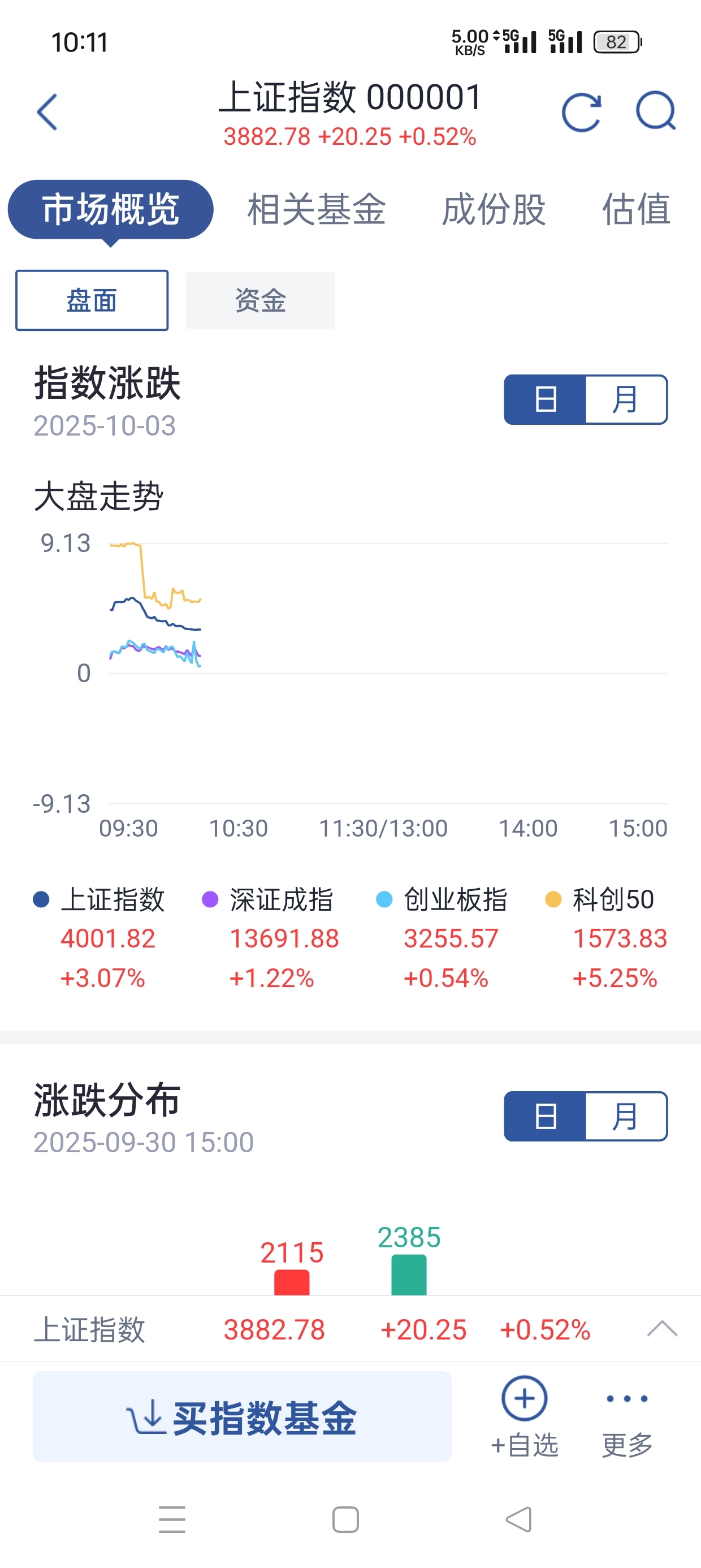Image resolution: width=701 pixels, height=1568 pixels.
Task: Switch to the 相关基金 tab
Action: (x=317, y=209)
